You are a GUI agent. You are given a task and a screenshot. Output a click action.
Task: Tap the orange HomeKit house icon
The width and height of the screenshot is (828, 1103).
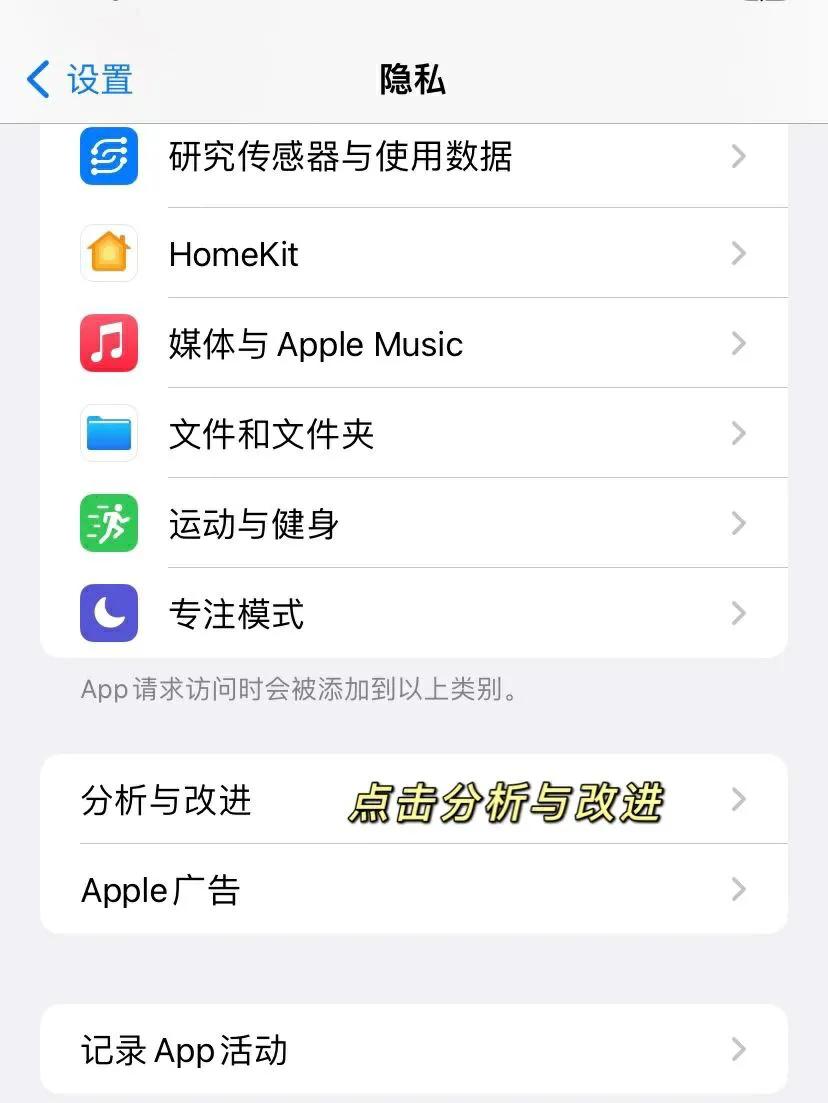pos(108,253)
